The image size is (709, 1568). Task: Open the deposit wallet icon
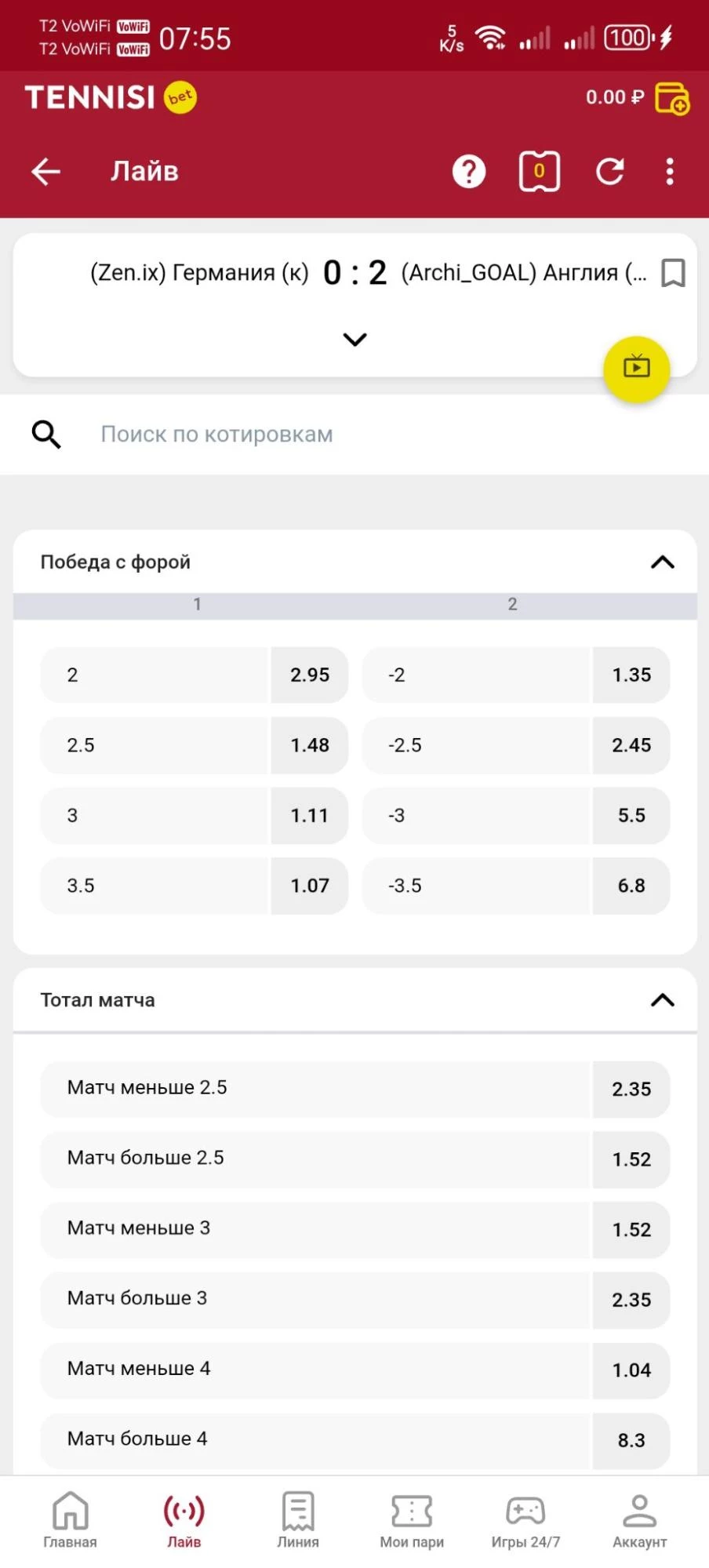672,98
